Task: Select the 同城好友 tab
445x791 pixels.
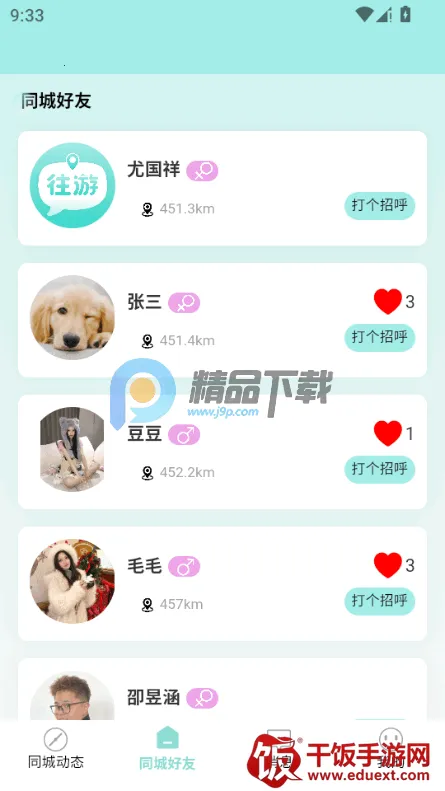Action: (x=167, y=749)
